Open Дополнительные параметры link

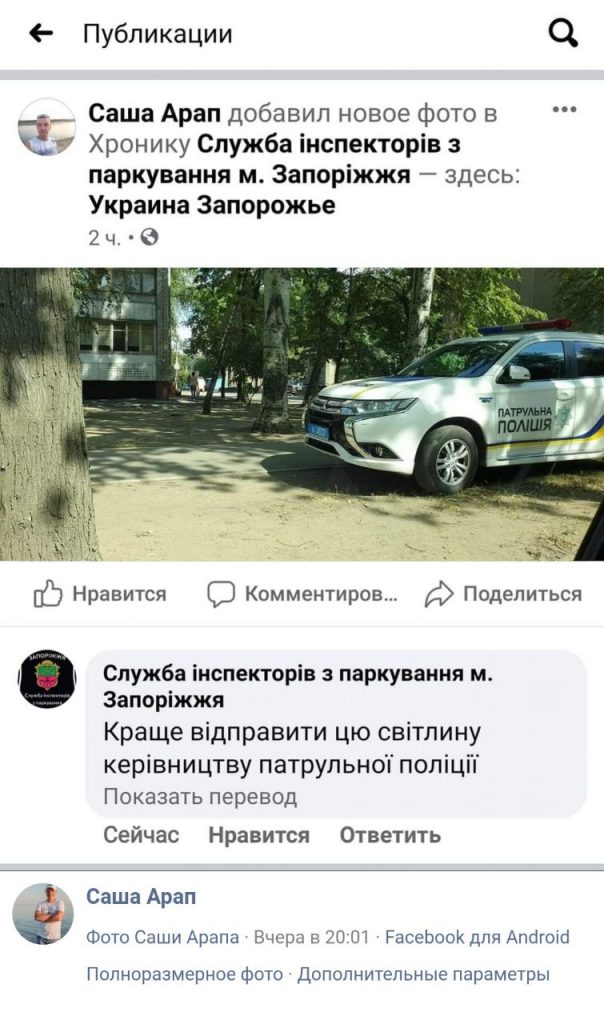tap(423, 973)
